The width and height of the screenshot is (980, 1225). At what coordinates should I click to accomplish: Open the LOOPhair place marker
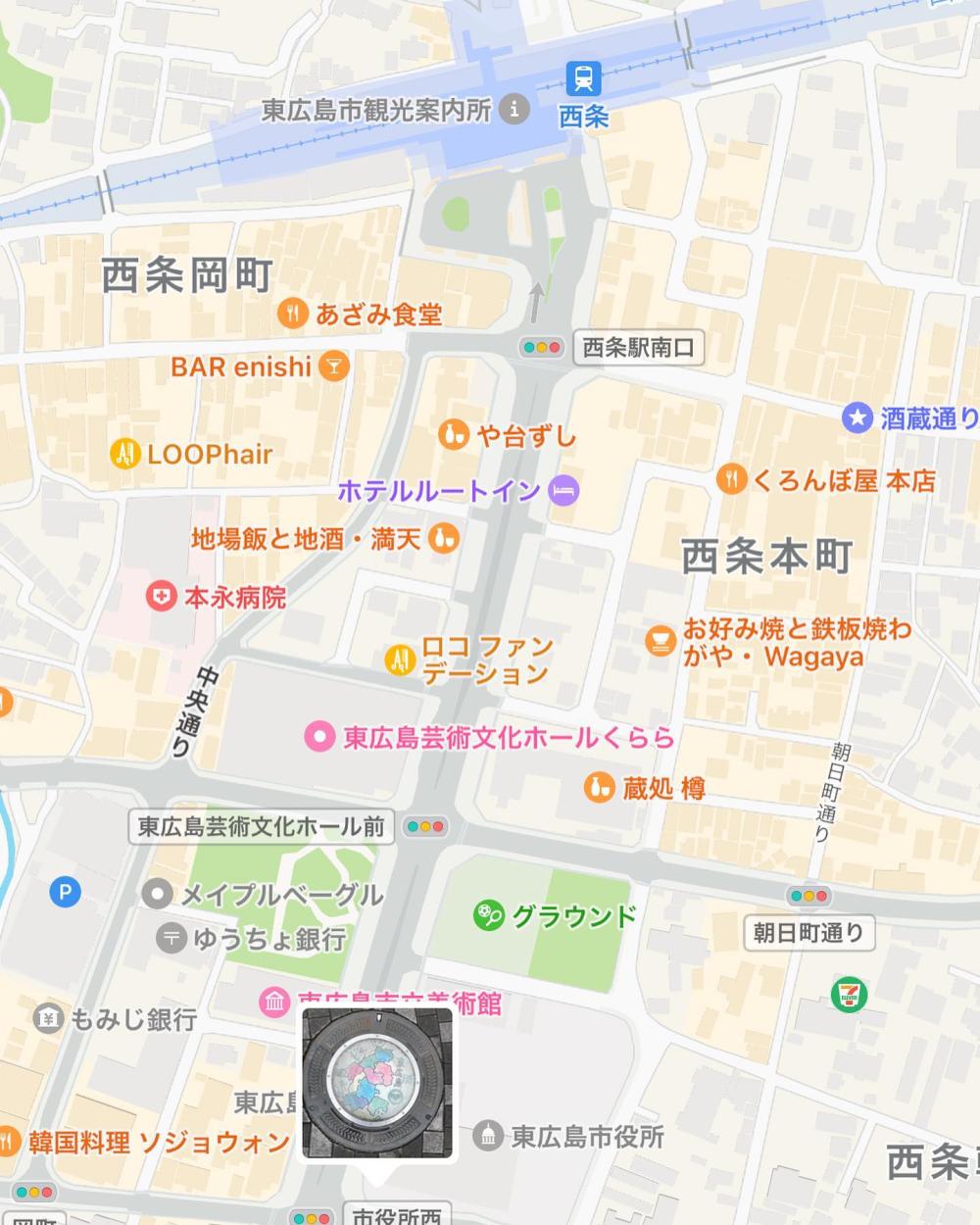coord(124,454)
